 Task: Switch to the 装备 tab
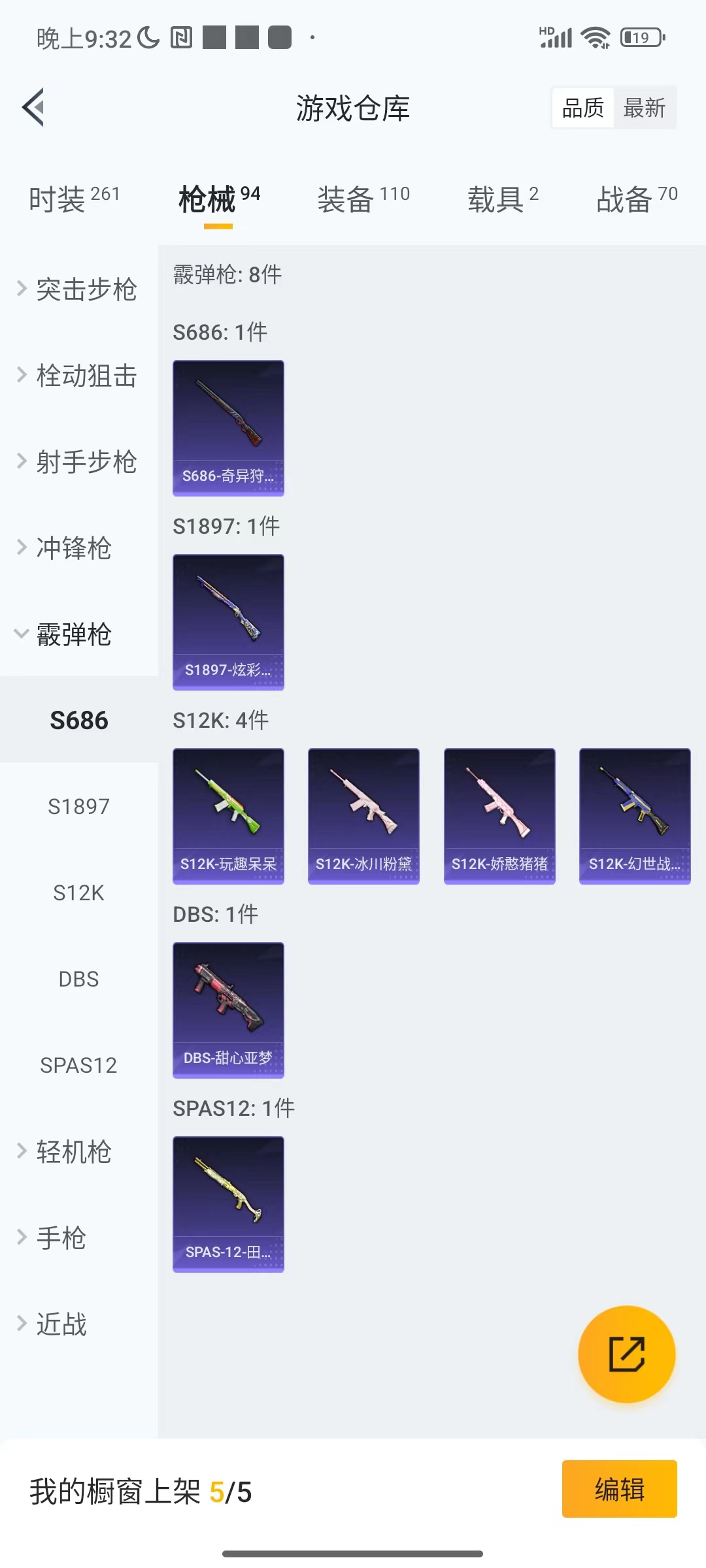click(x=363, y=199)
